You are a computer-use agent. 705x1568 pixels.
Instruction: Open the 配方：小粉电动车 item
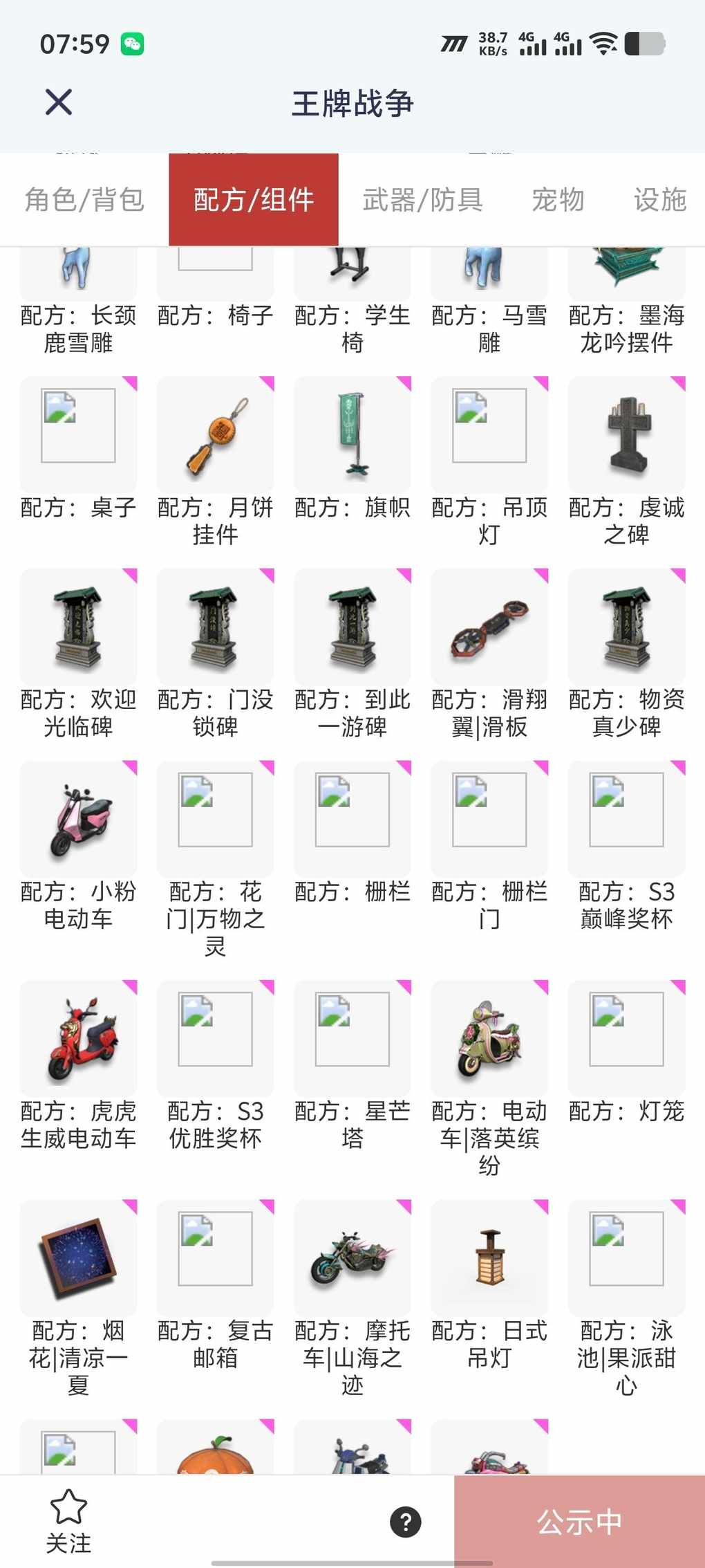click(x=78, y=820)
